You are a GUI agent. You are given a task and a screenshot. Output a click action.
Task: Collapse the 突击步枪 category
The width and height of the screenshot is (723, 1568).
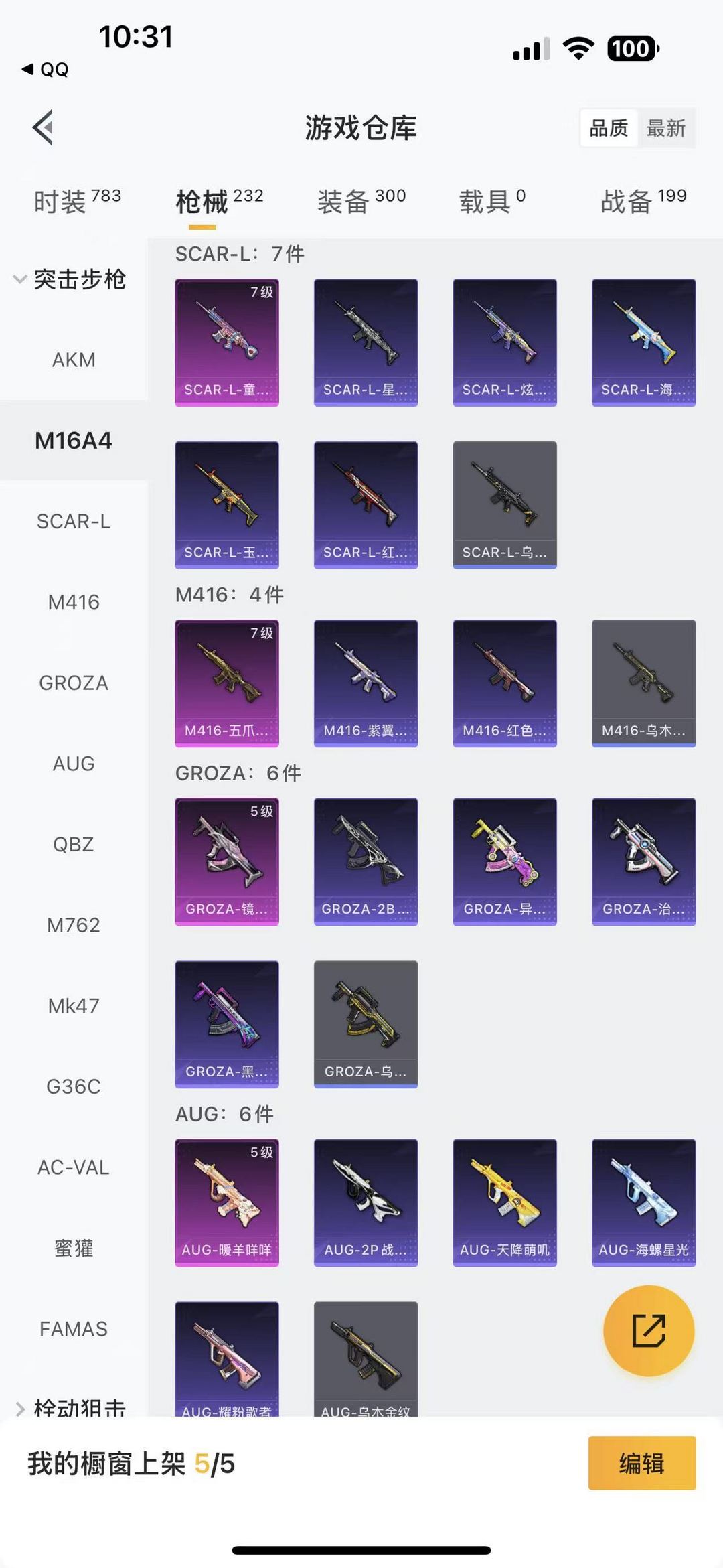click(x=70, y=279)
